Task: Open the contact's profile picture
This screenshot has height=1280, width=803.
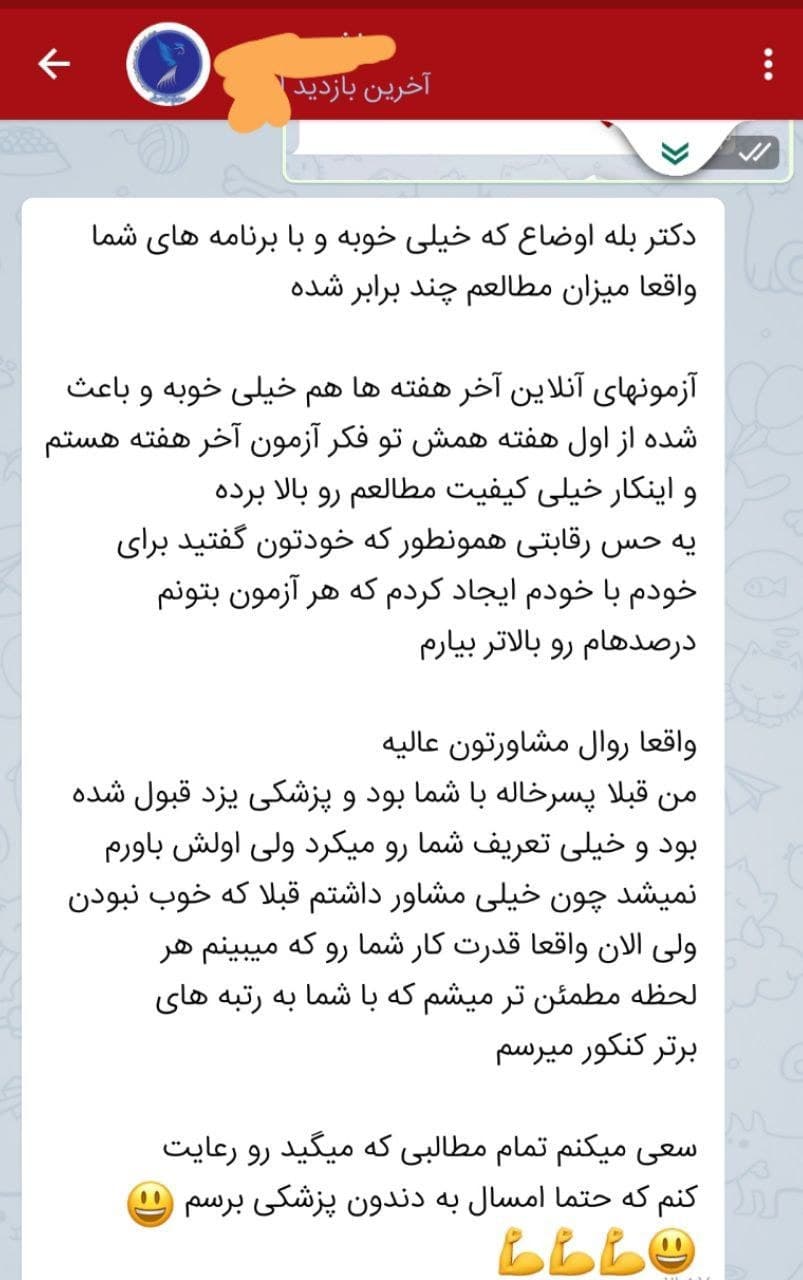Action: (x=167, y=64)
